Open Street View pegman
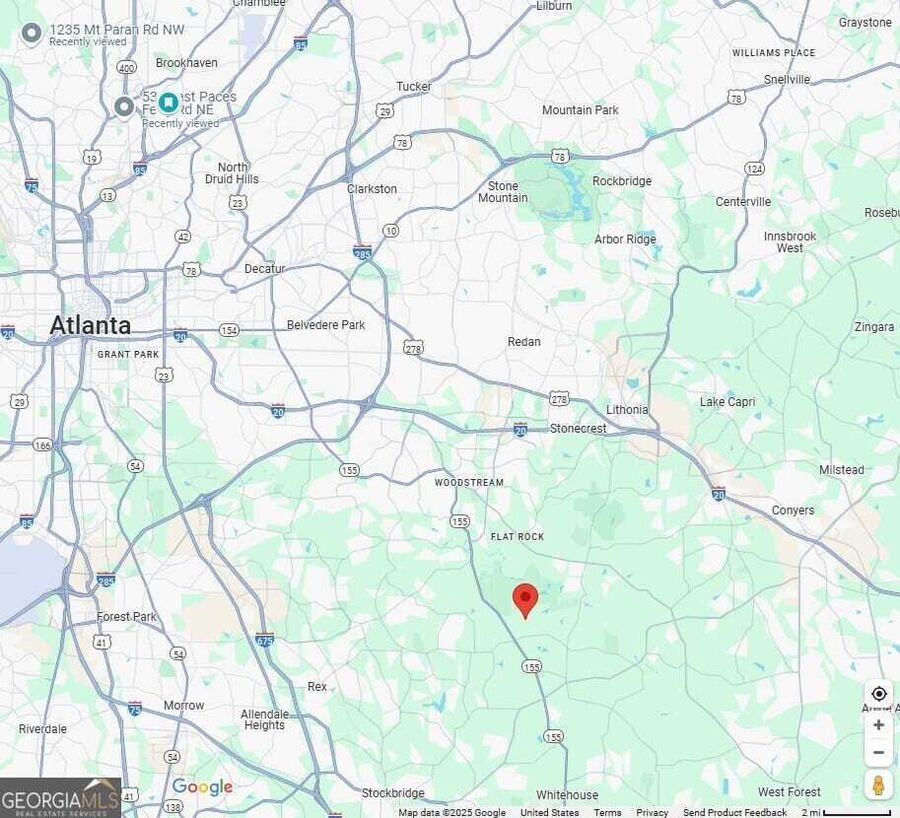This screenshot has height=818, width=900. [x=878, y=785]
